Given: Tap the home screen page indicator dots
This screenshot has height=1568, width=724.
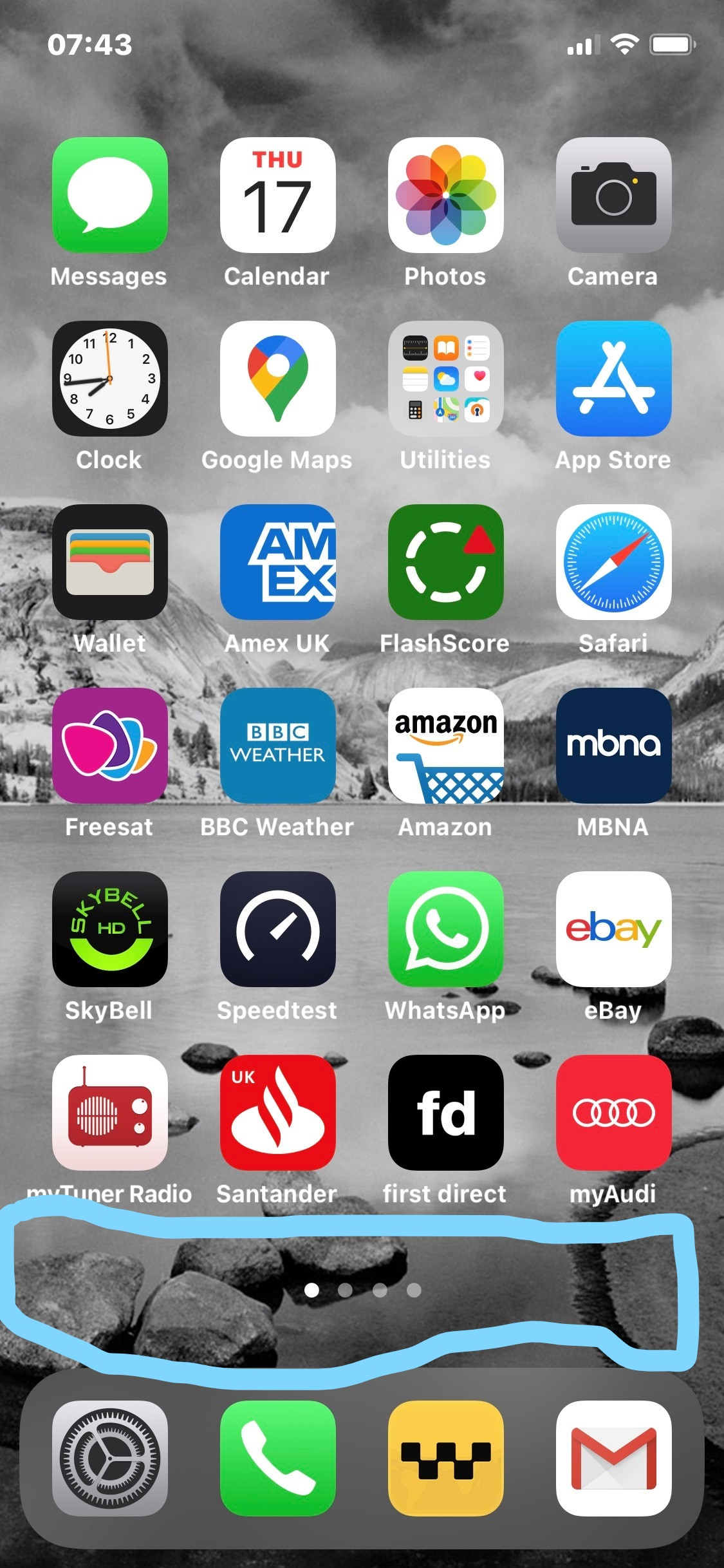Looking at the screenshot, I should 362,1290.
